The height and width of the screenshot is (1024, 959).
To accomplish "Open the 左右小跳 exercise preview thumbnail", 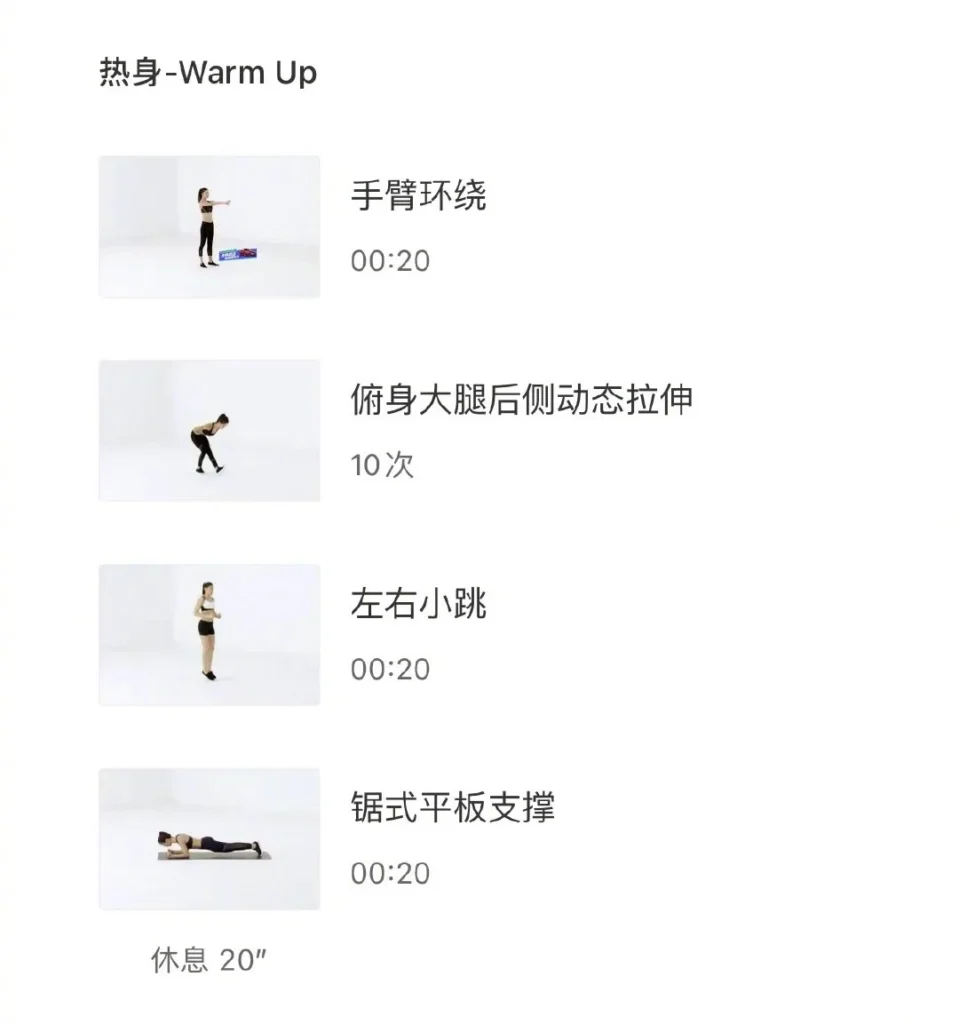I will 208,635.
